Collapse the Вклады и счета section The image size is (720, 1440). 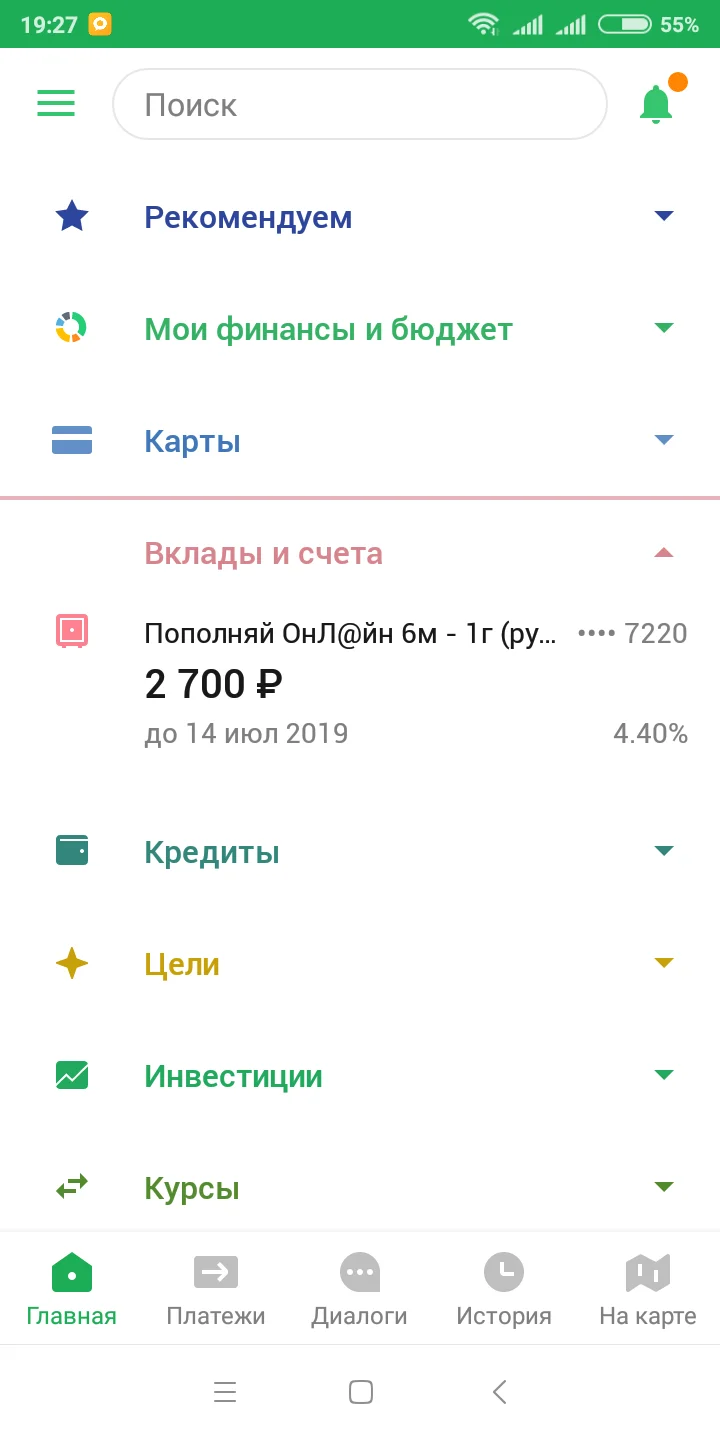tap(664, 551)
